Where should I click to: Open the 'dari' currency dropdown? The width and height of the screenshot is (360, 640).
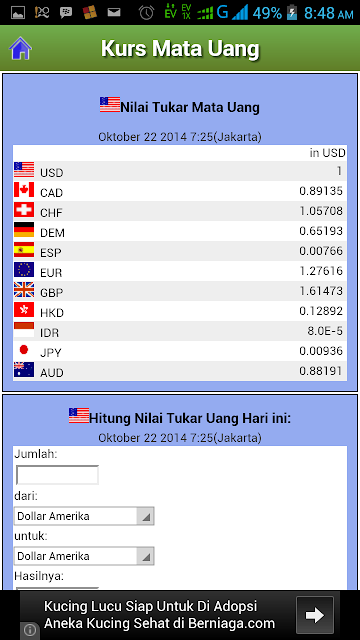(84, 516)
